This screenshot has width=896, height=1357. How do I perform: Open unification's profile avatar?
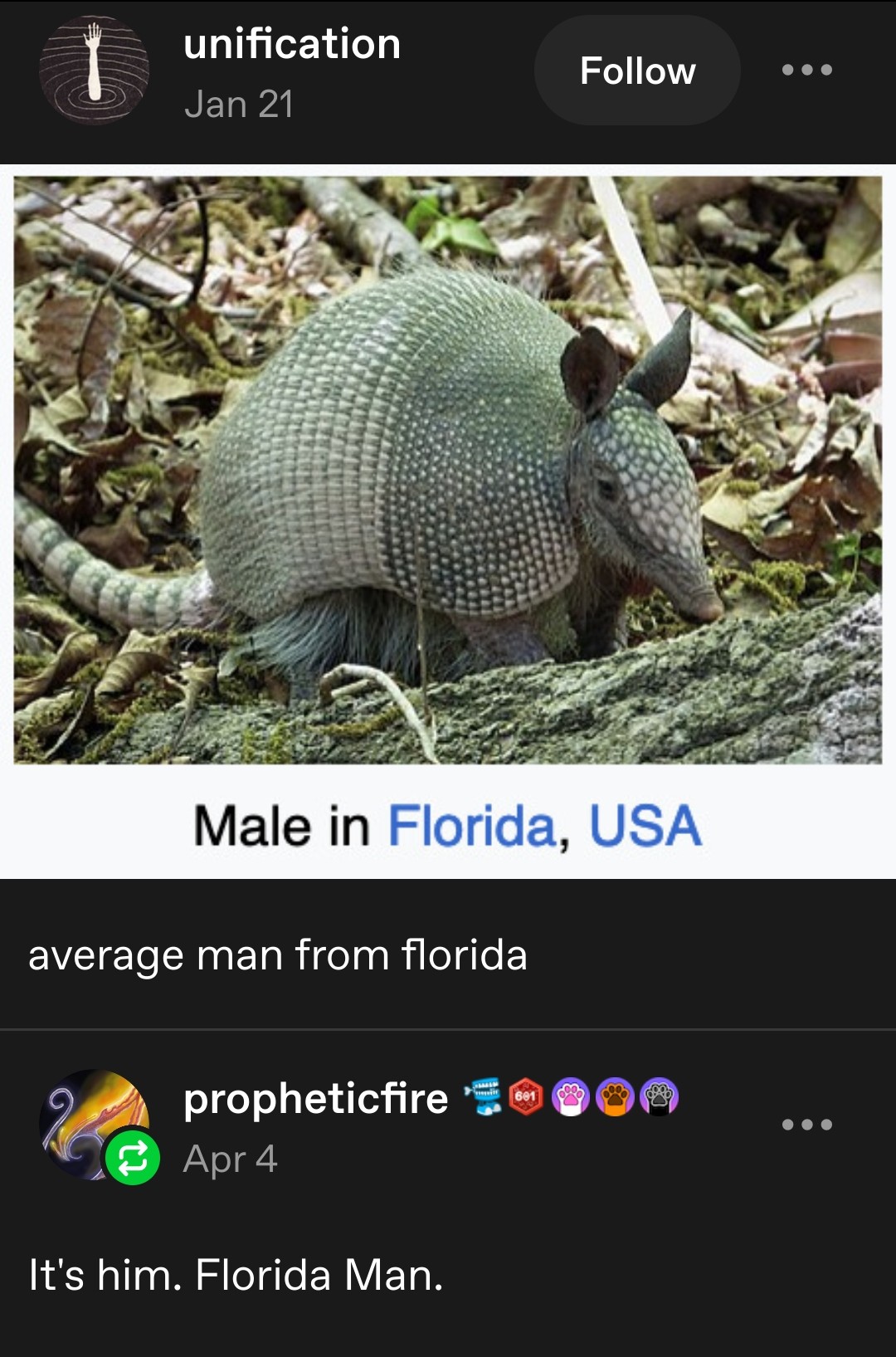click(95, 70)
